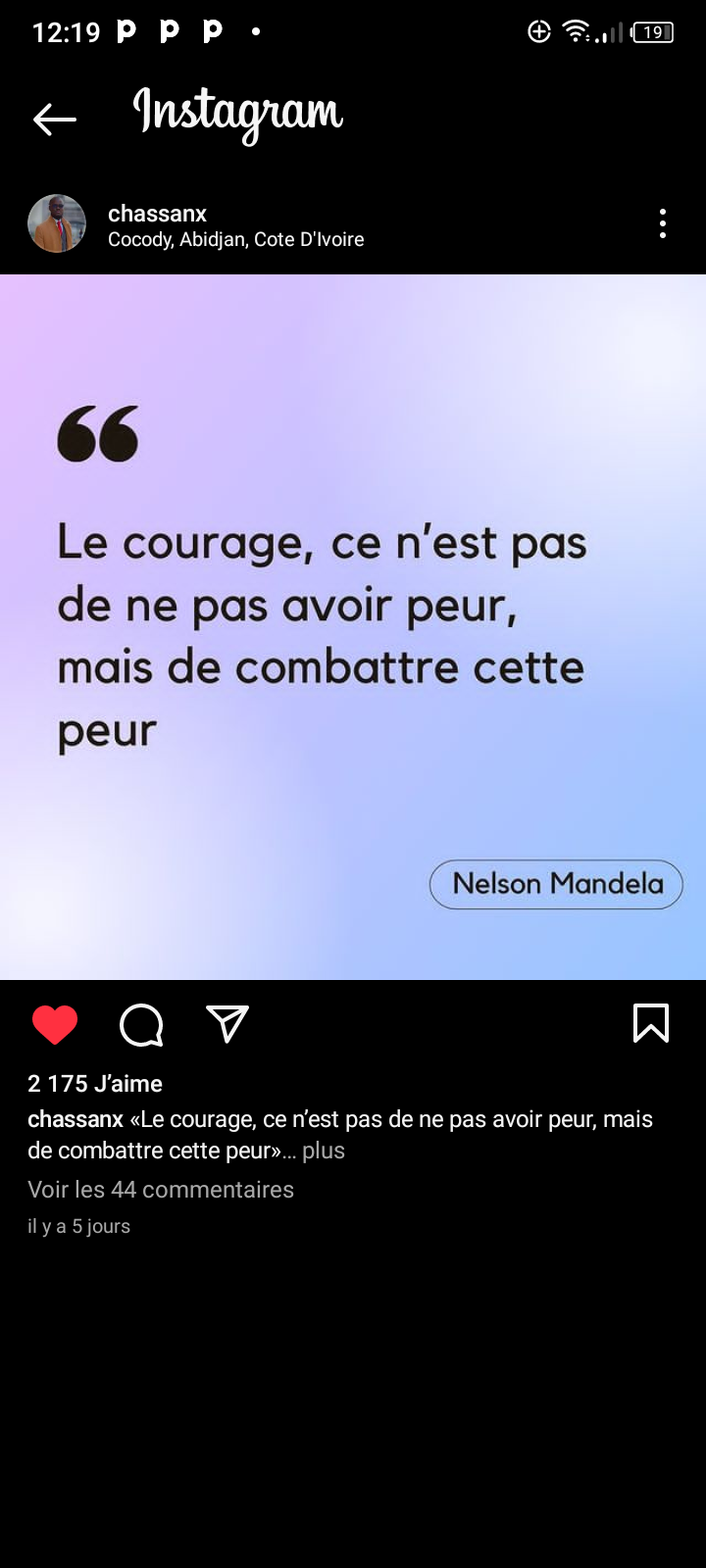Expand the caption with "plus"
This screenshot has height=1568, width=706.
pyautogui.click(x=324, y=1151)
